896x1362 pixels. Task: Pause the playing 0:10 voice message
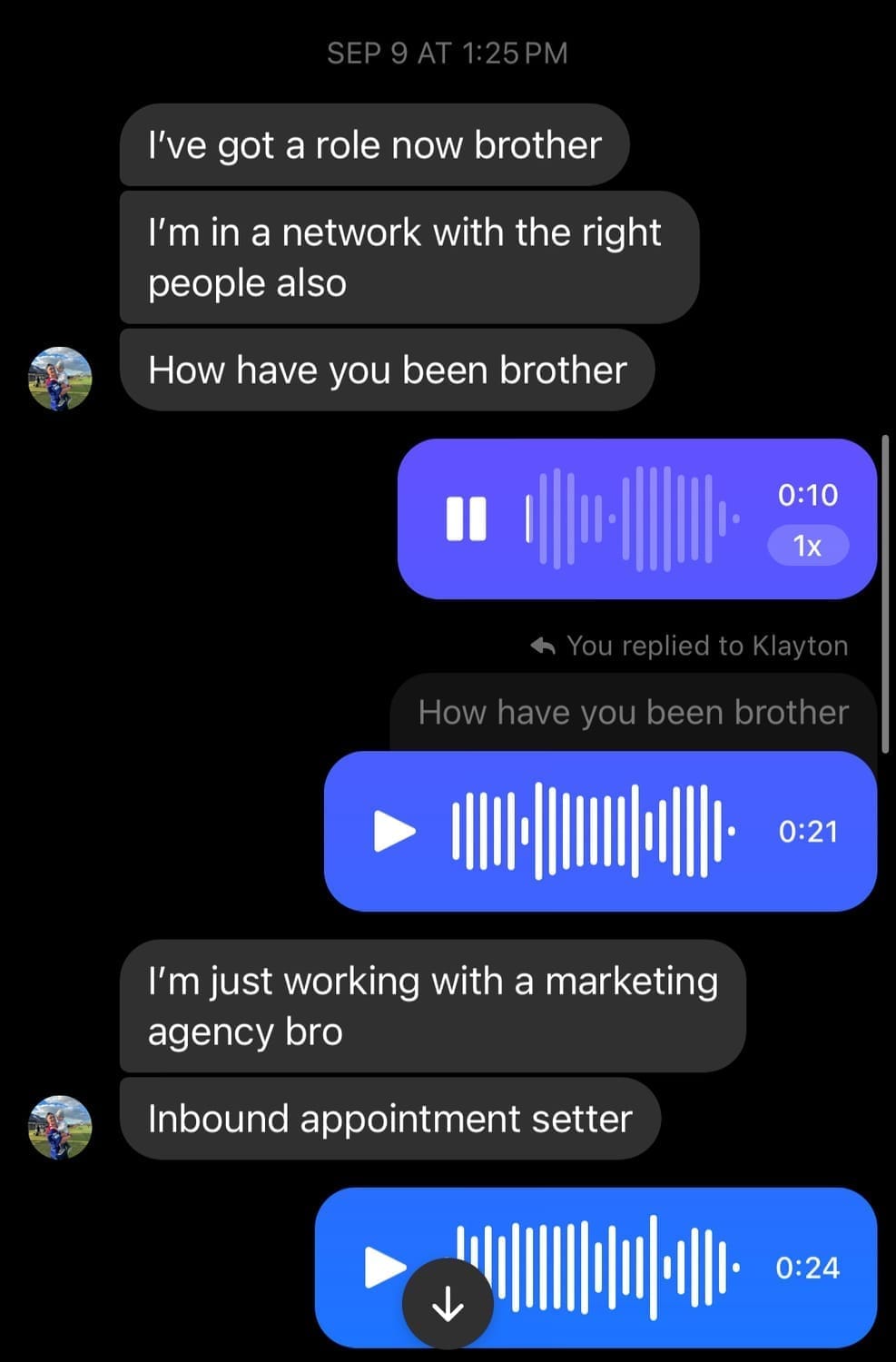[466, 518]
